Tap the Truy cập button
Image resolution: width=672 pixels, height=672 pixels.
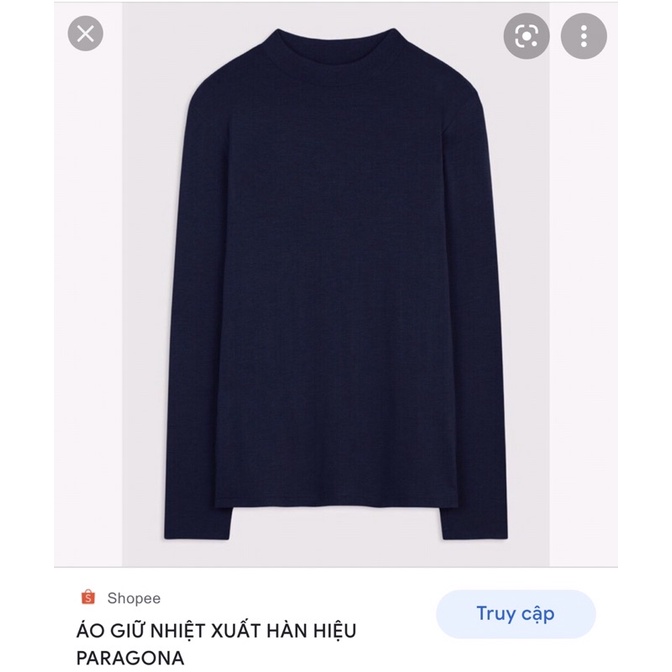515,614
